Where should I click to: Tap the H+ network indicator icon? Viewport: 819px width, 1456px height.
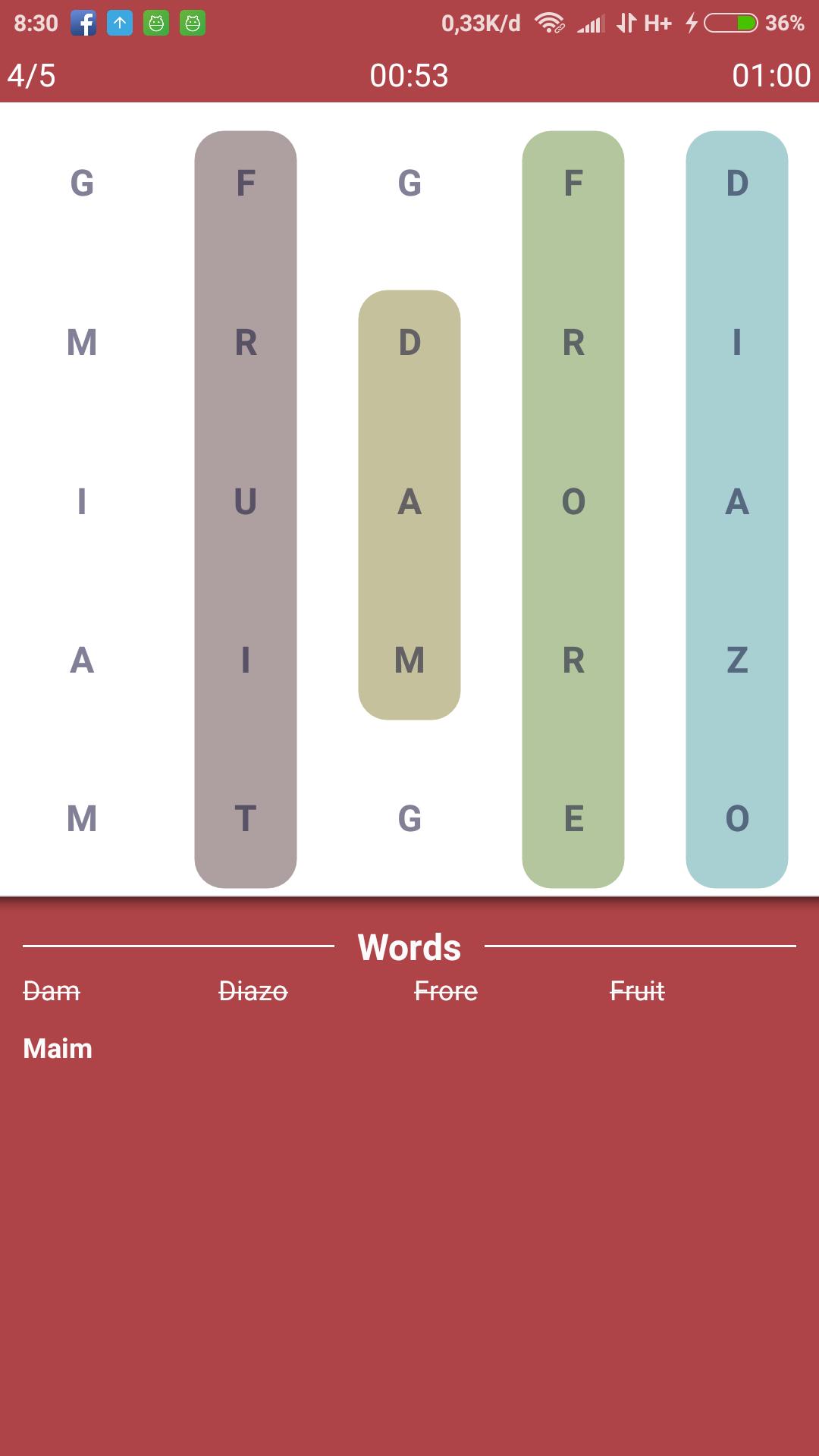[x=659, y=22]
